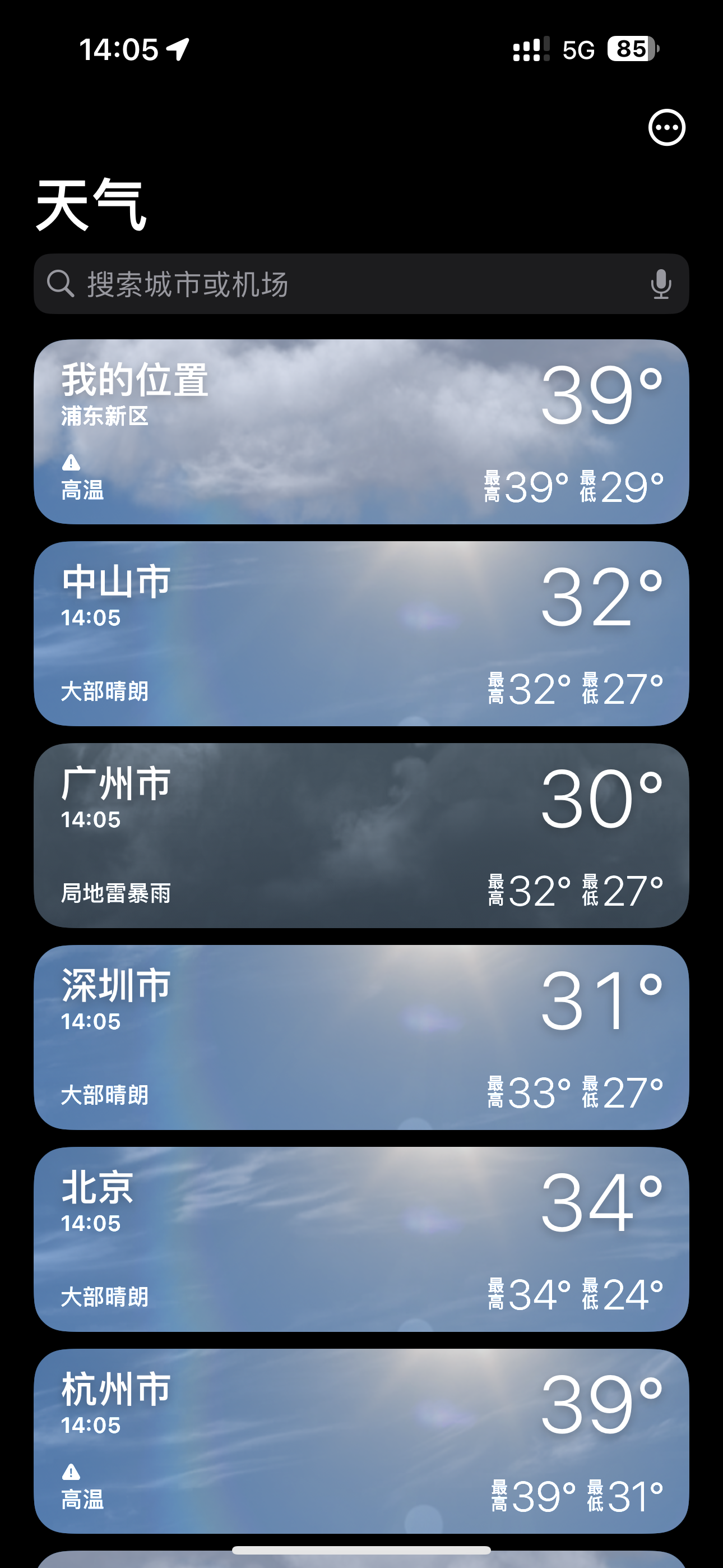Open the 中山市 weather card
This screenshot has width=723, height=1568.
point(361,634)
